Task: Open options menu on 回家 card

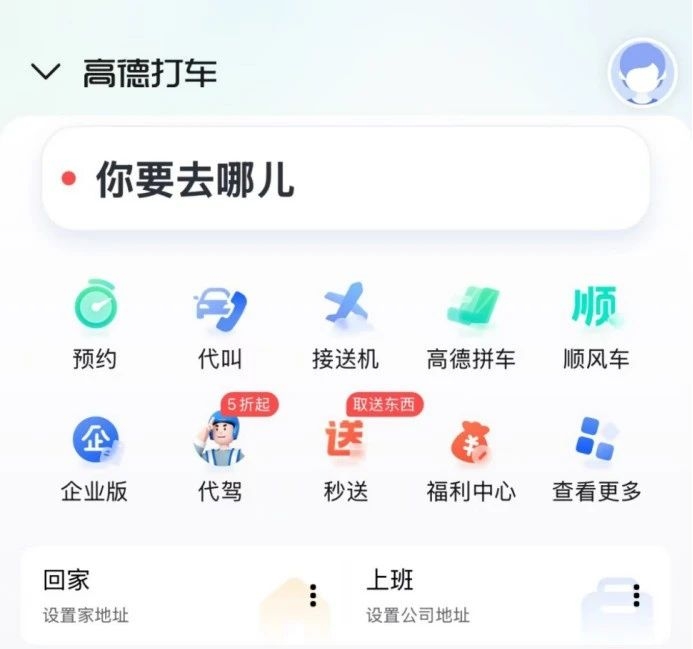Action: [313, 595]
